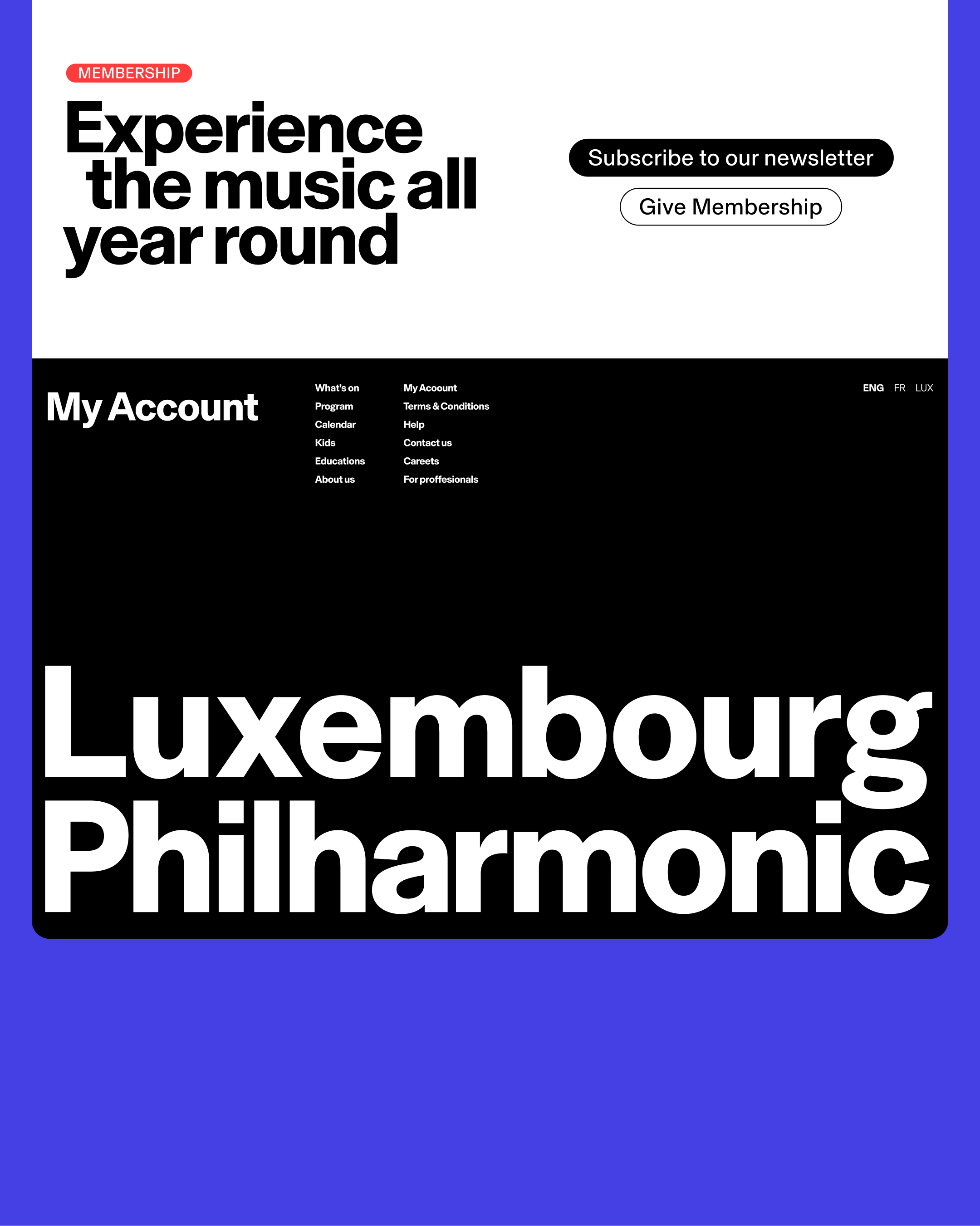Viewport: 980px width, 1226px height.
Task: Visit the Kids section
Action: pyautogui.click(x=324, y=442)
